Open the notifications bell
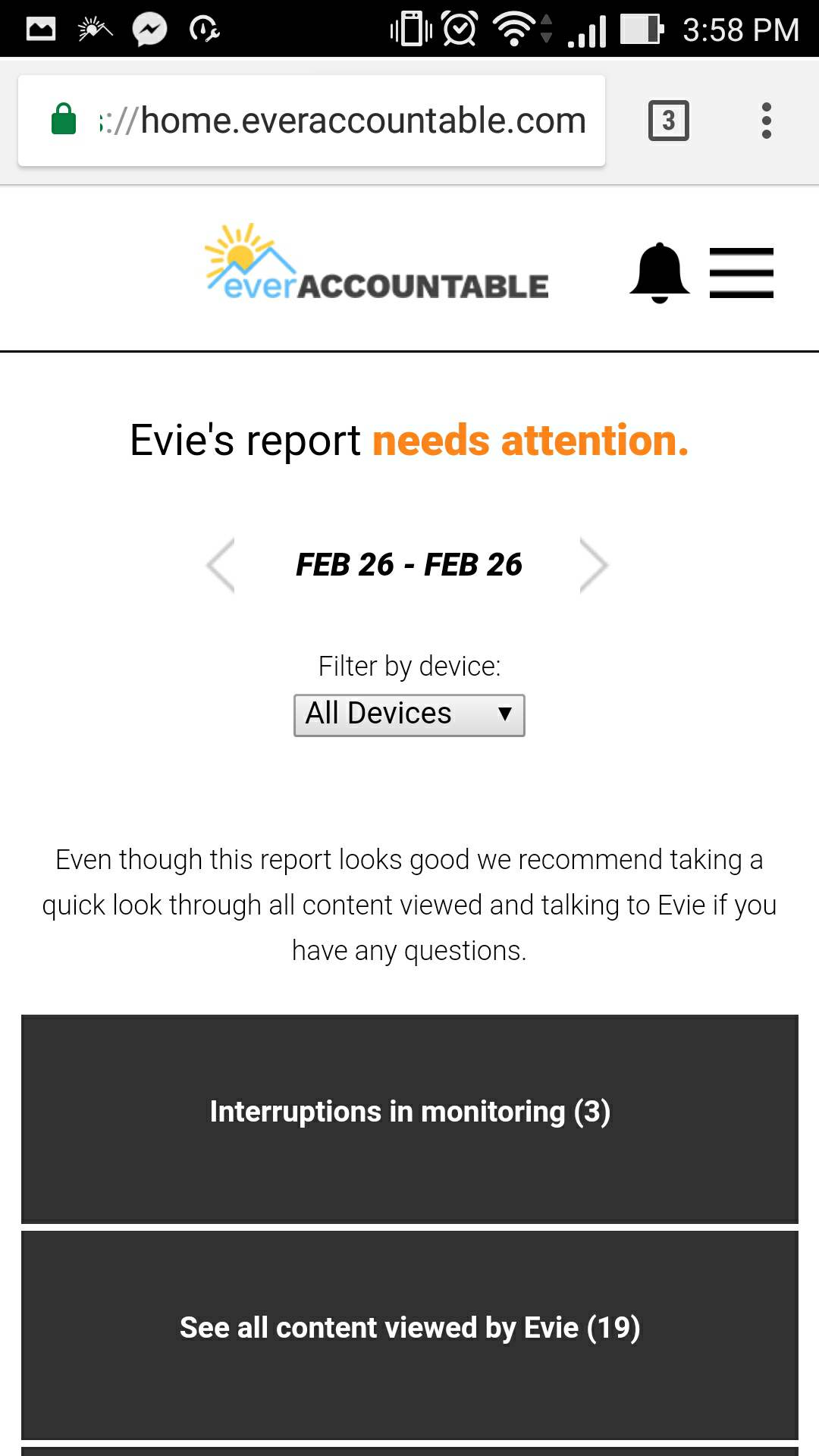Viewport: 819px width, 1456px height. point(659,273)
